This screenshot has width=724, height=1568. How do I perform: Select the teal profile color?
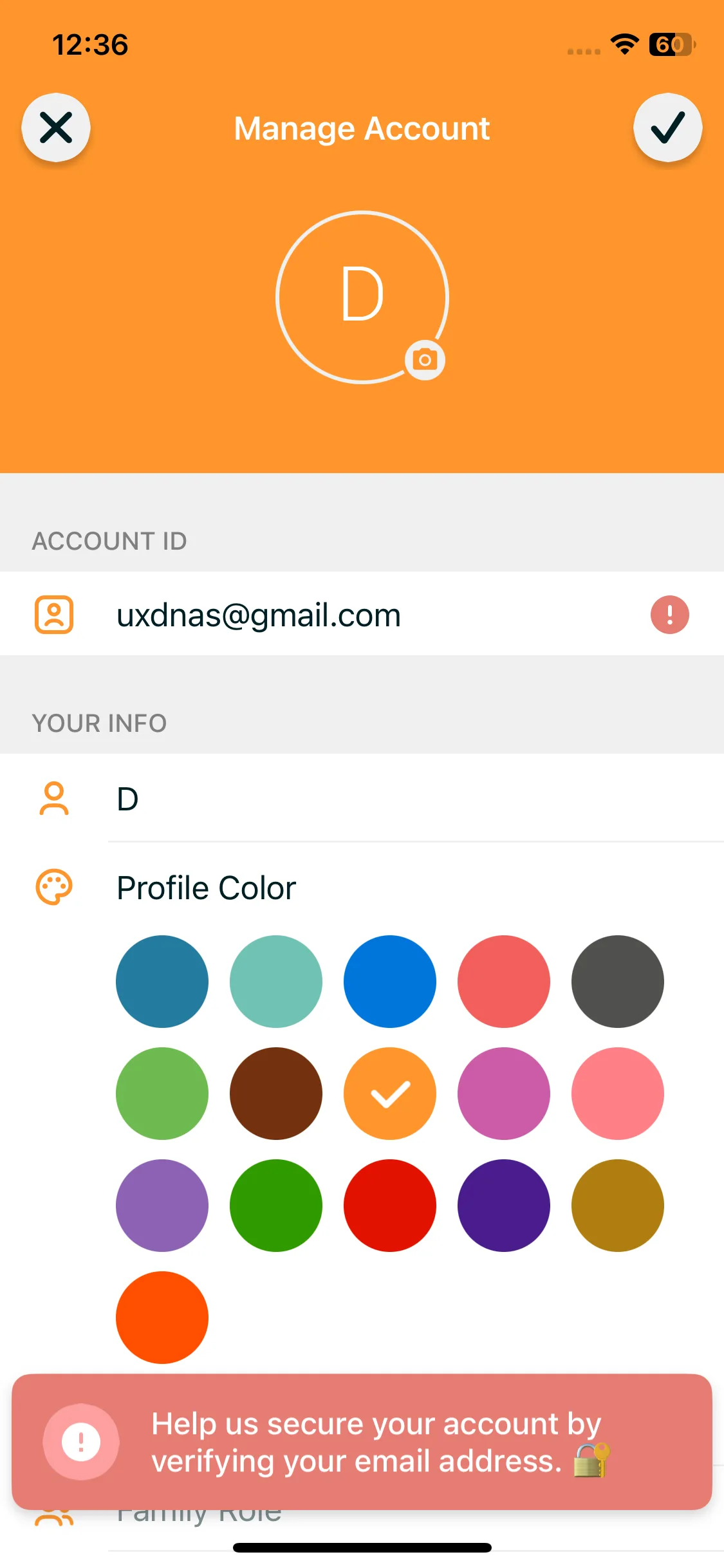click(276, 982)
